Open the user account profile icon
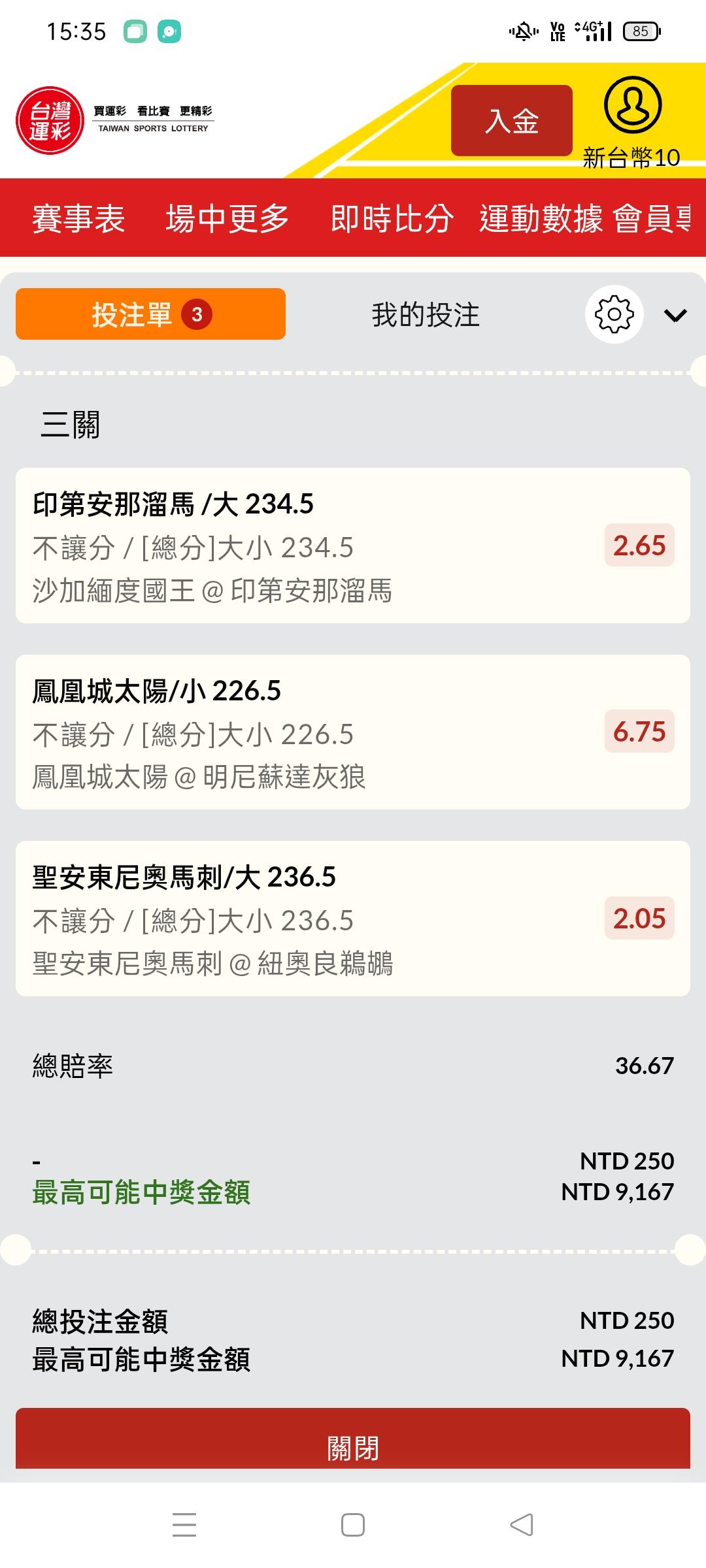The image size is (706, 1568). tap(632, 105)
